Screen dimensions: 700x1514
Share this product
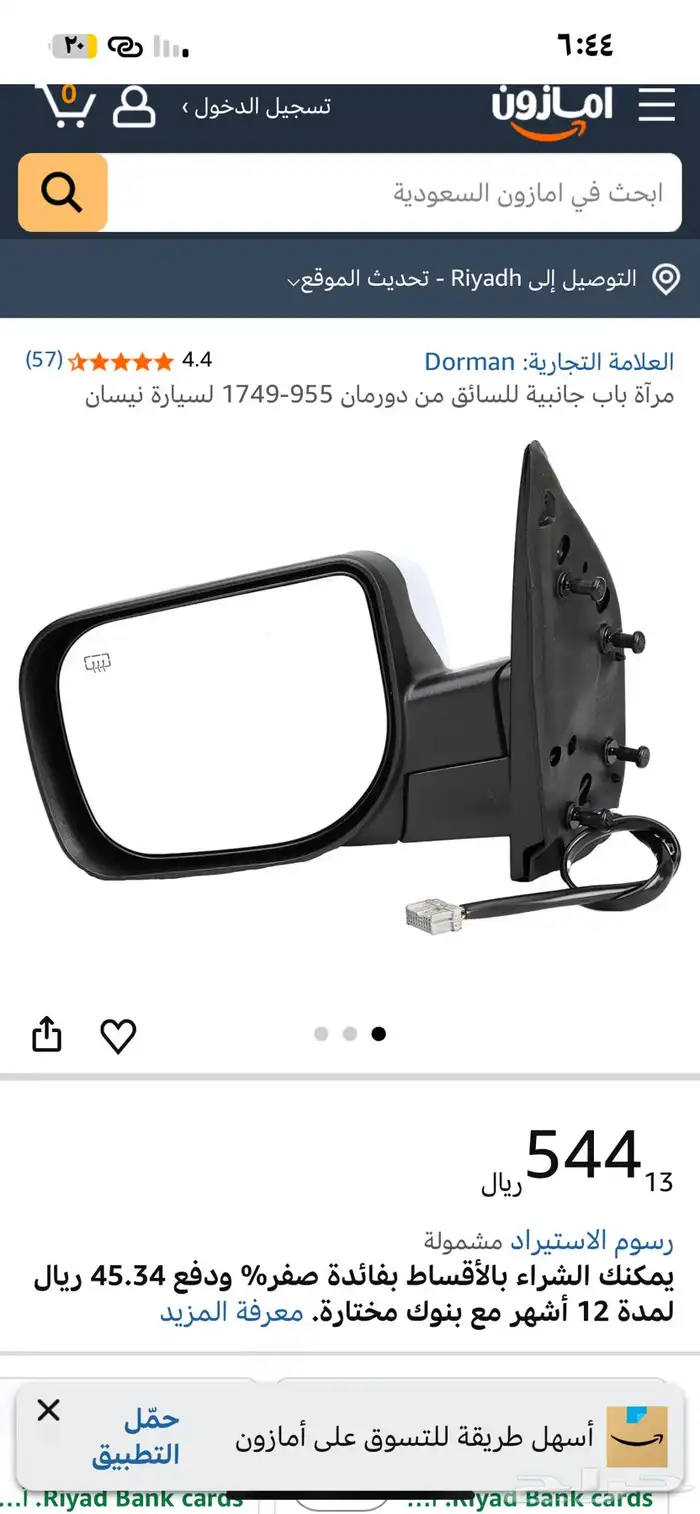click(47, 1035)
